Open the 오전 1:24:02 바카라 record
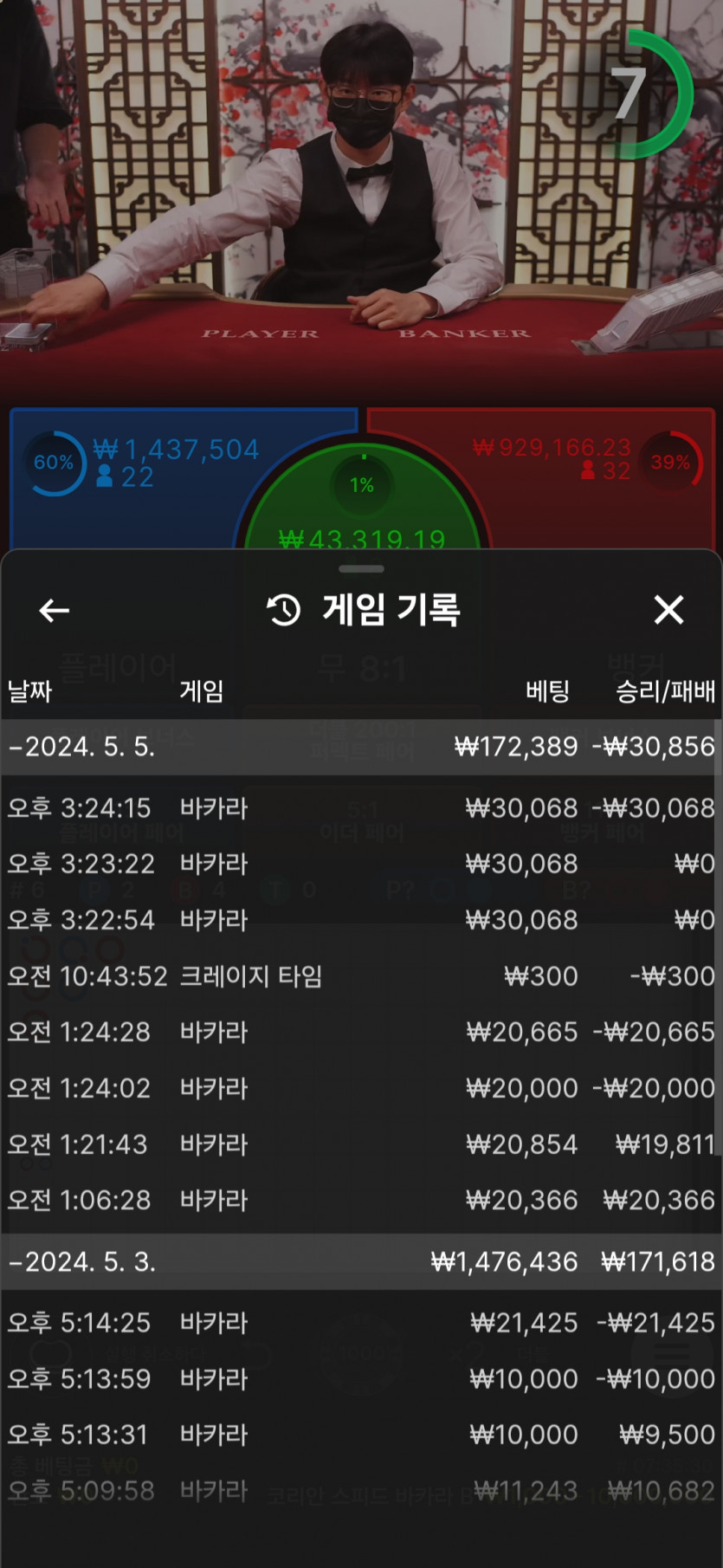The image size is (723, 1568). pyautogui.click(x=361, y=1088)
